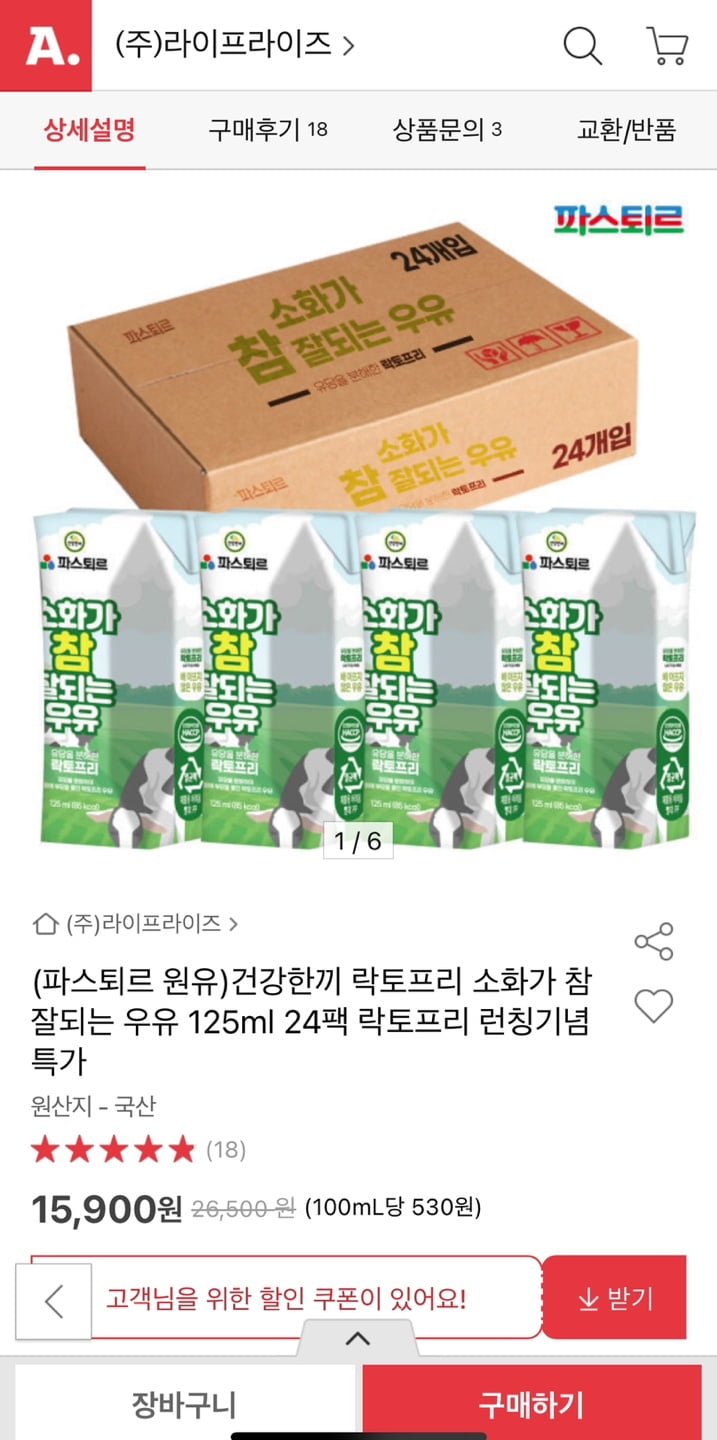Switch to the 상품문의 tab
717x1440 pixels.
point(447,129)
